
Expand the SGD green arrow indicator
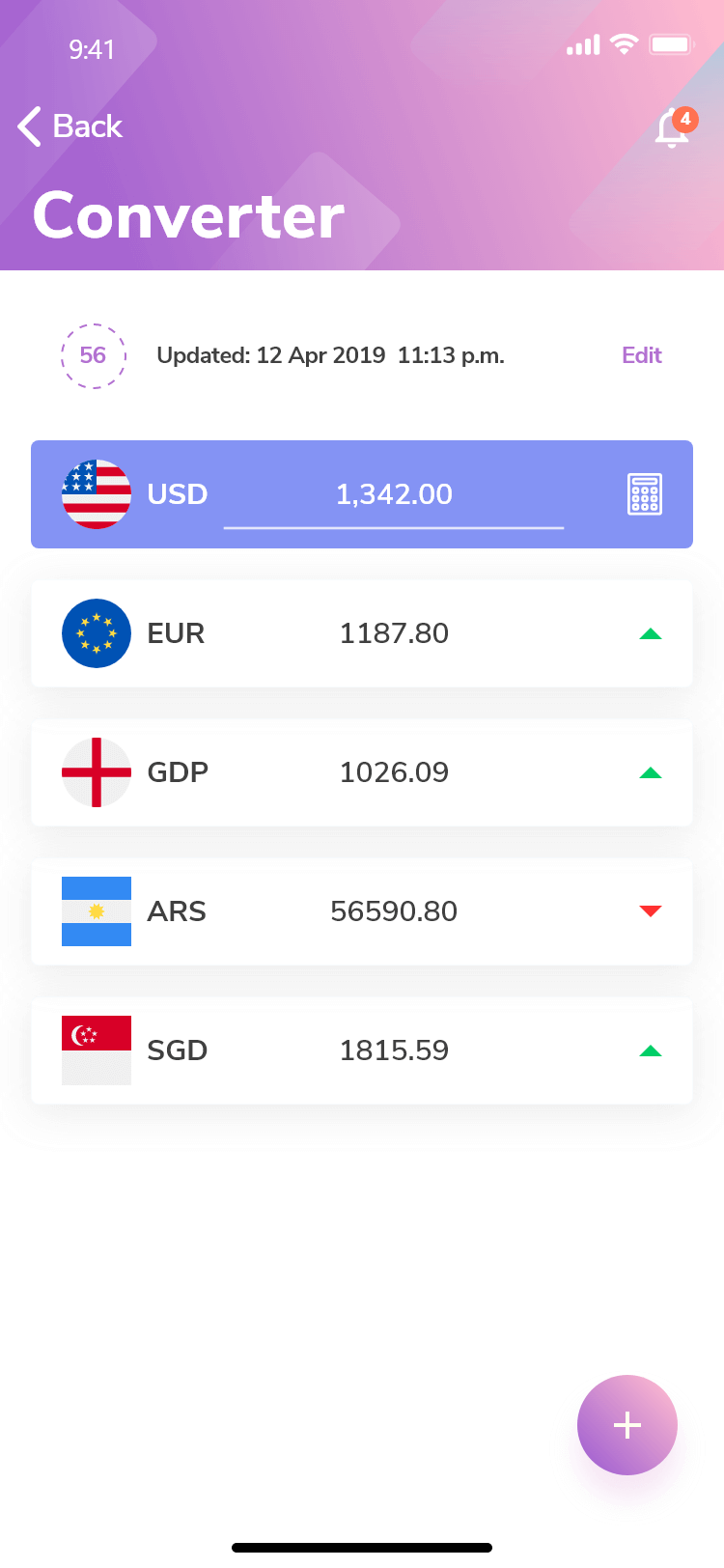pos(653,1050)
